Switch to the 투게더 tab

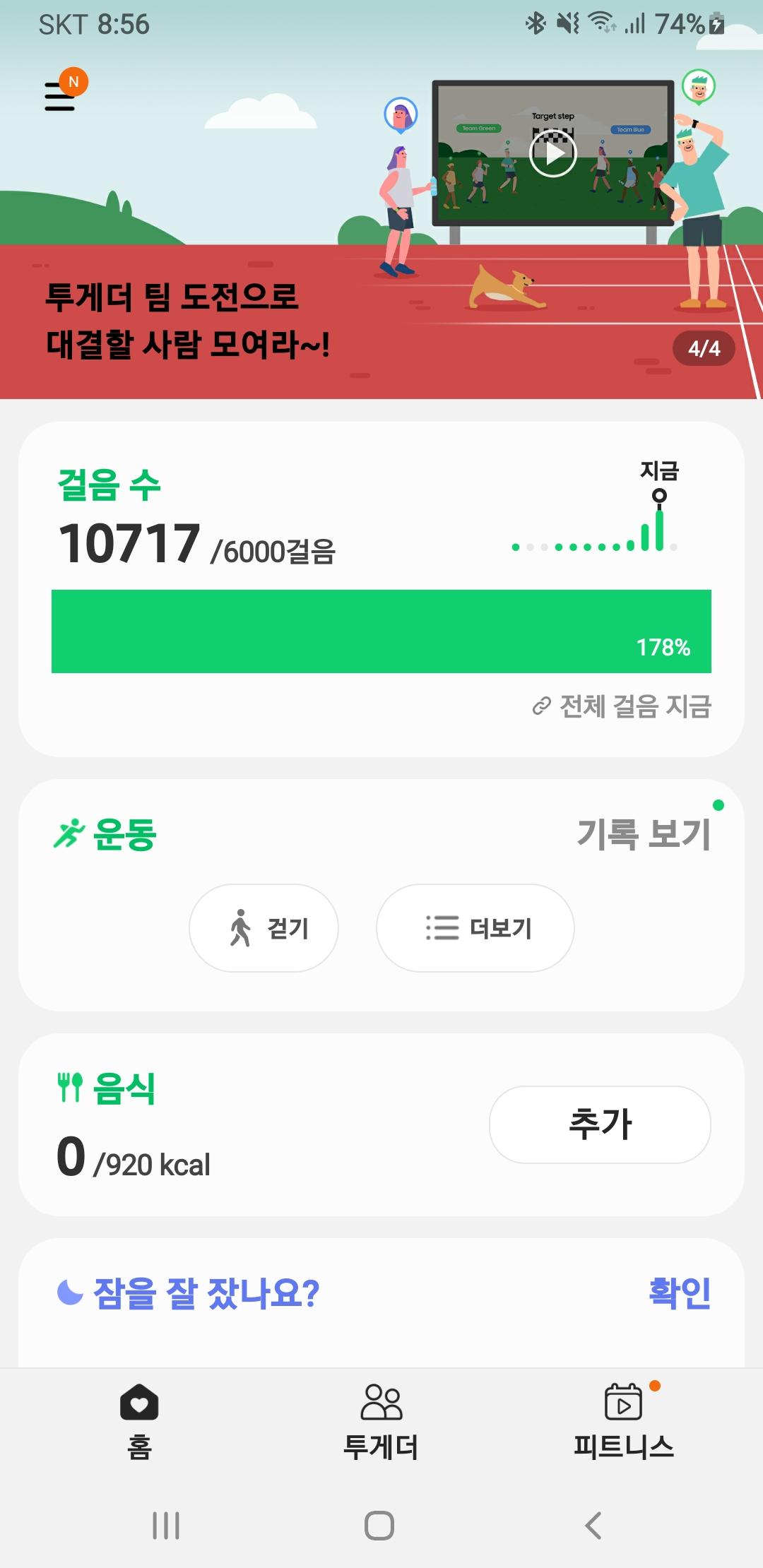pyautogui.click(x=381, y=1421)
